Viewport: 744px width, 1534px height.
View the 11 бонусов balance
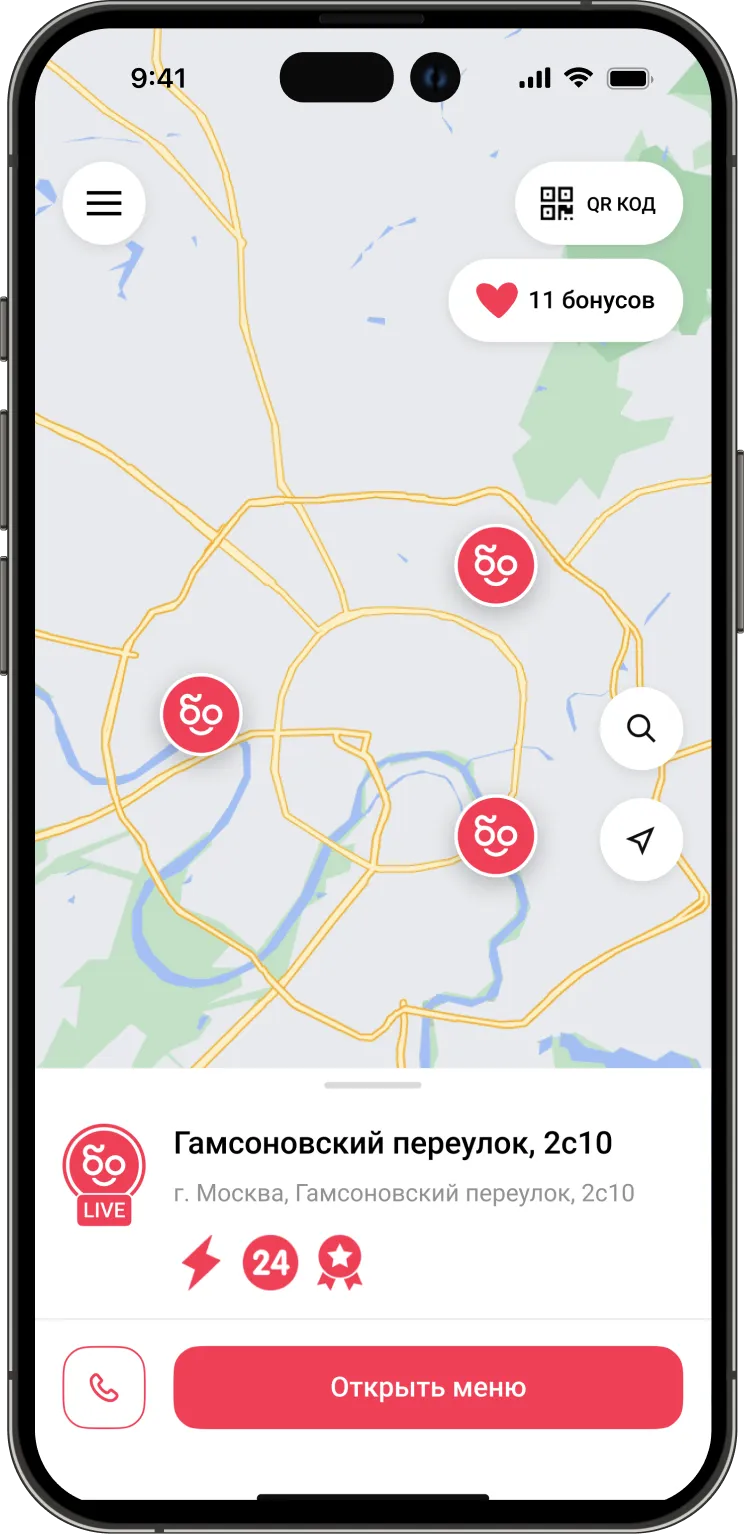pyautogui.click(x=566, y=300)
